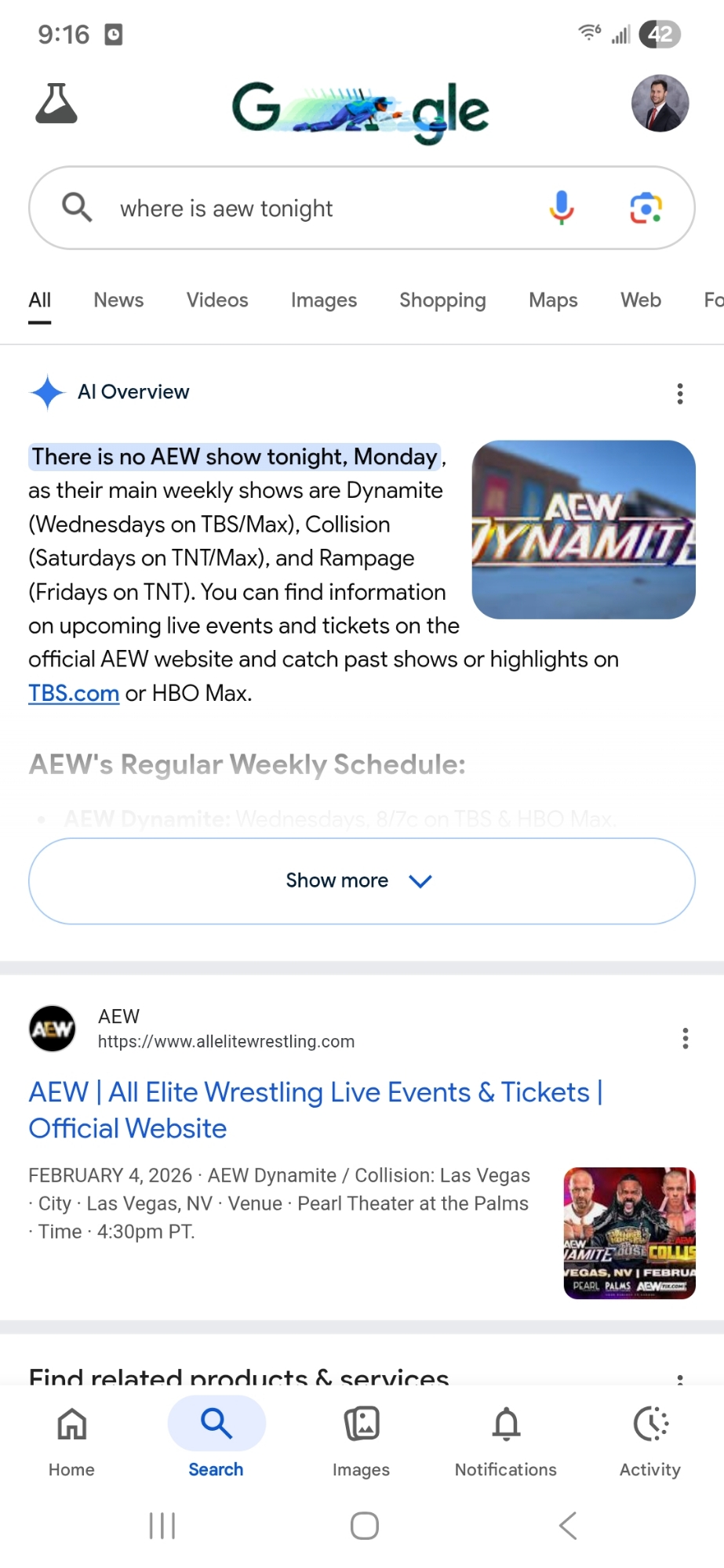The image size is (724, 1568).
Task: Start voice search with the microphone
Action: coord(561,208)
